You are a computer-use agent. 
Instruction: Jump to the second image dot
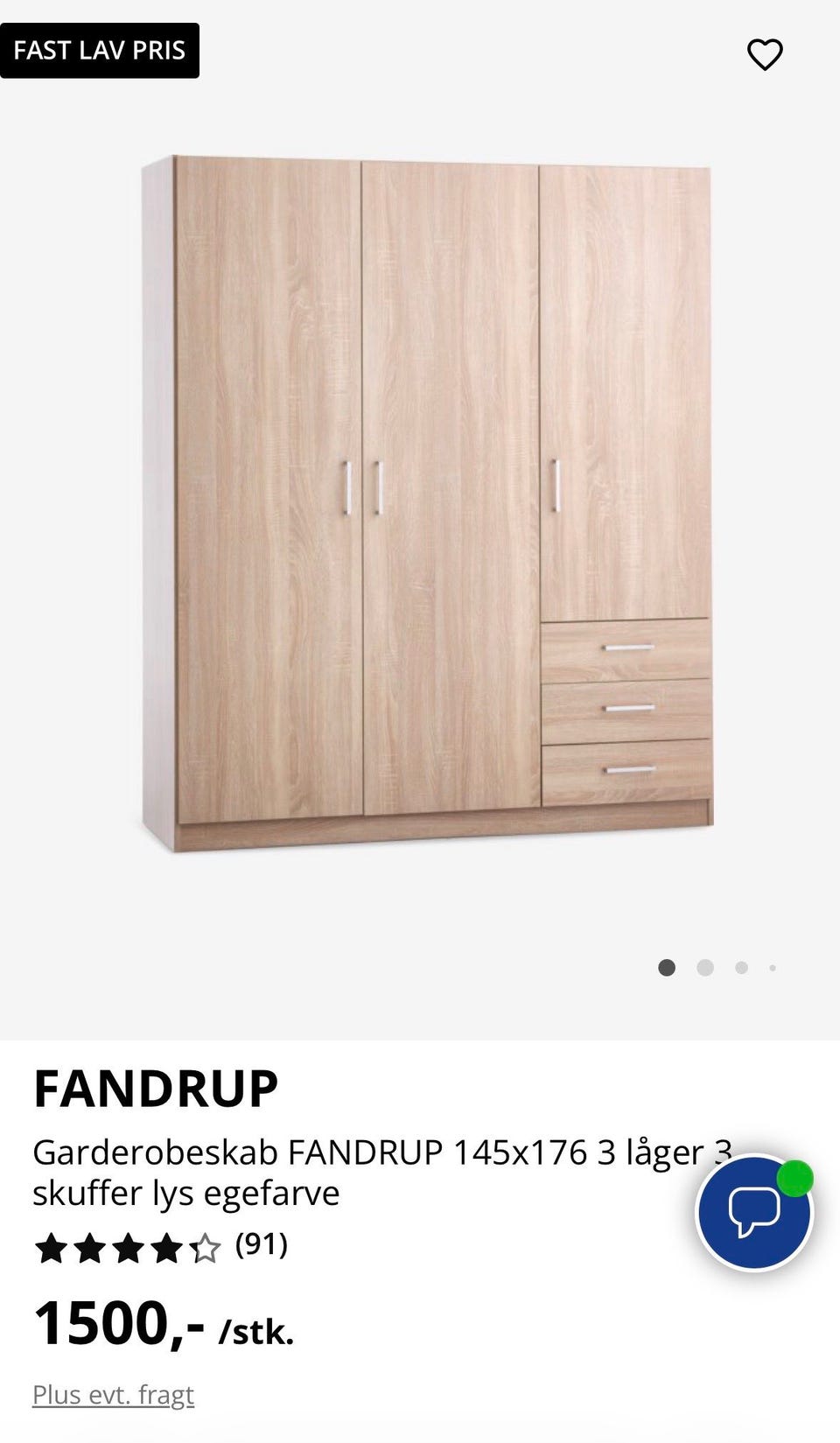tap(705, 968)
